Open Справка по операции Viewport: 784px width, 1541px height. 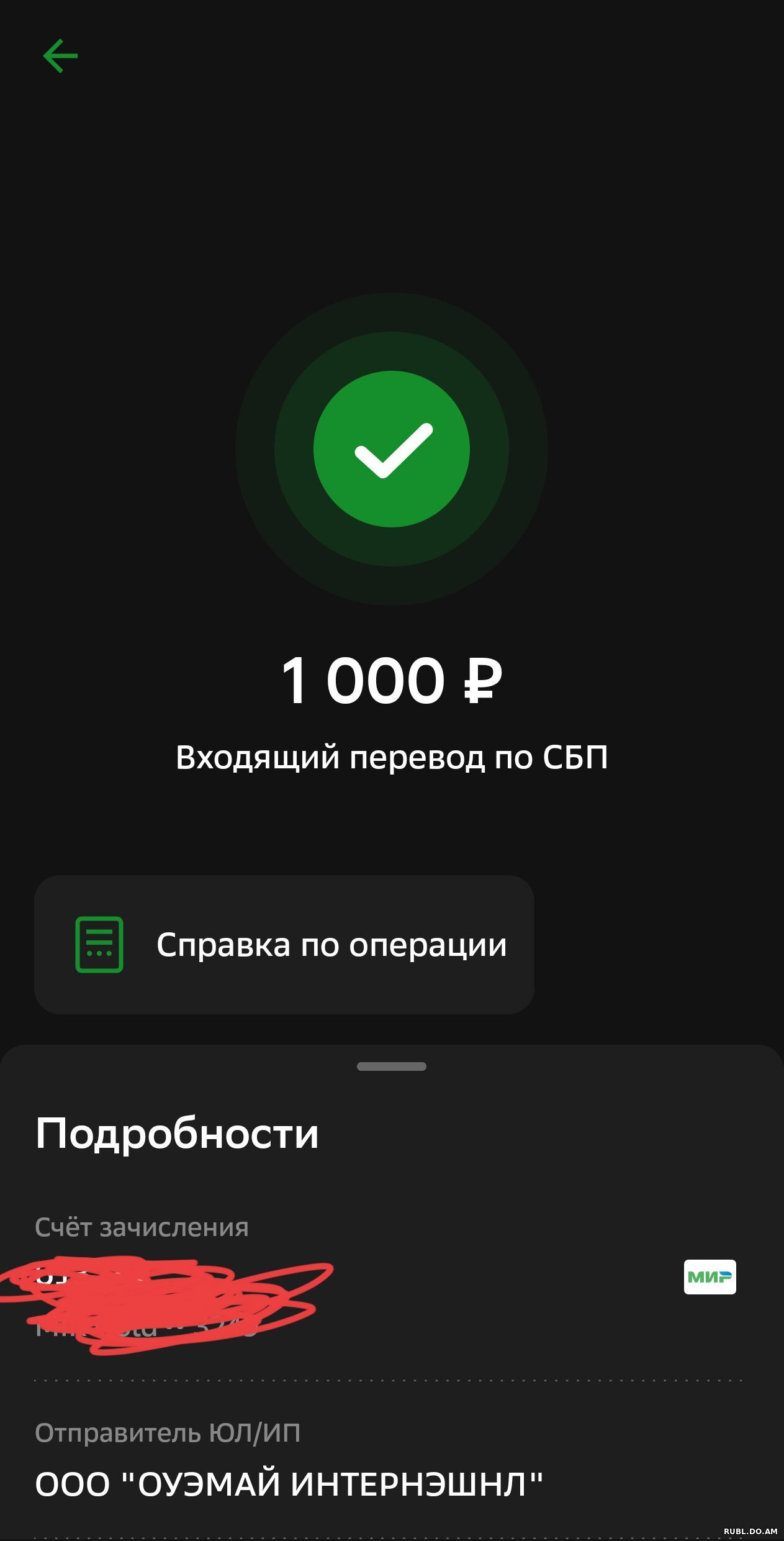[x=284, y=945]
